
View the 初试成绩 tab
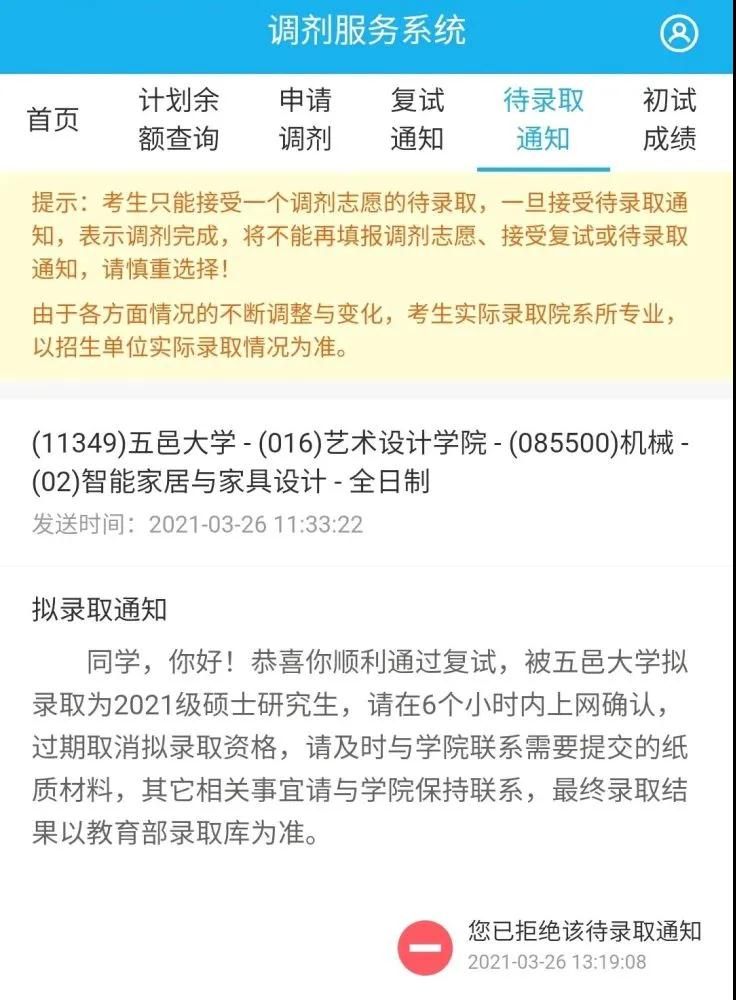pos(669,120)
